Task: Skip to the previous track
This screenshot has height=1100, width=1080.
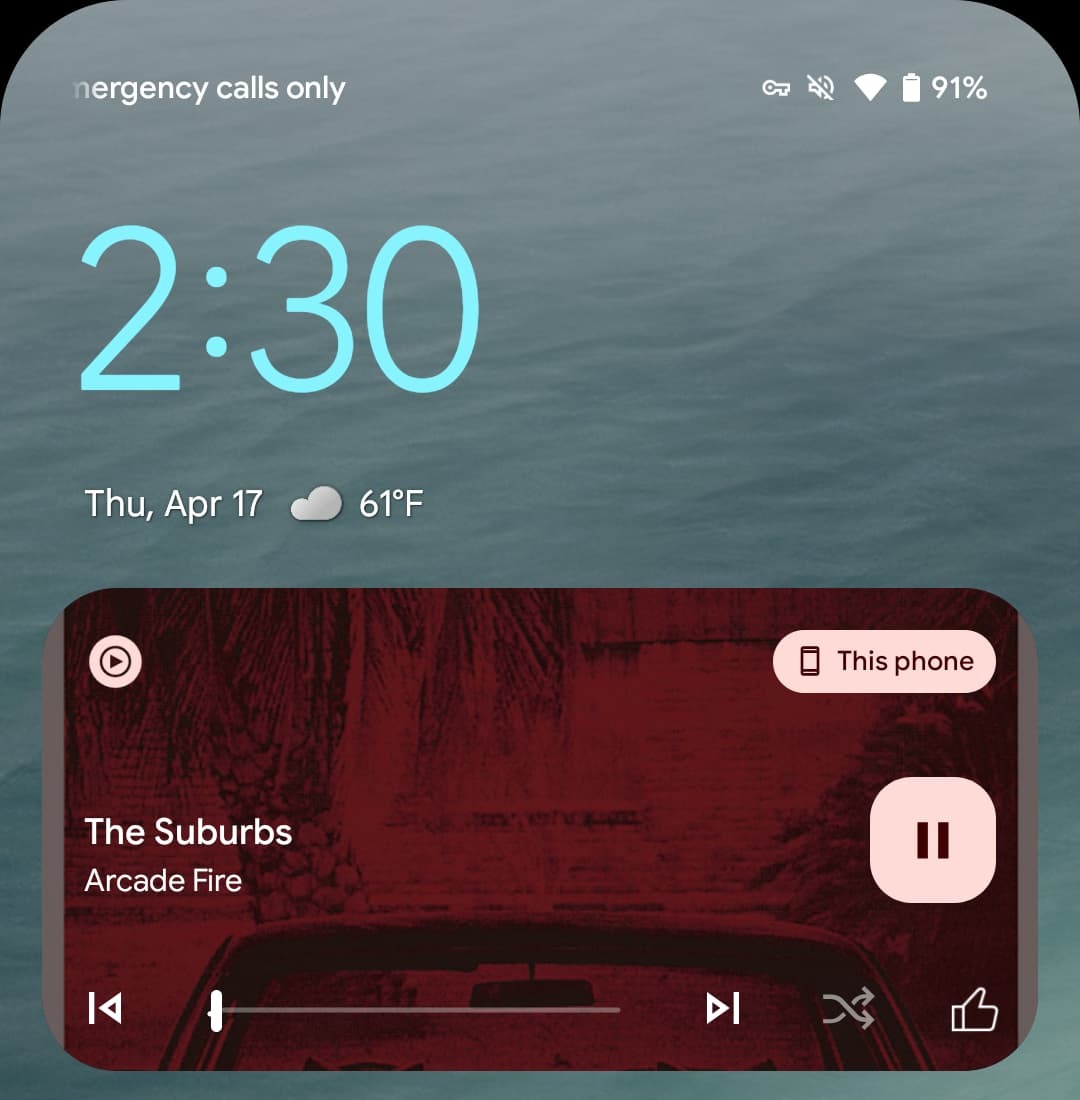Action: pyautogui.click(x=105, y=1009)
